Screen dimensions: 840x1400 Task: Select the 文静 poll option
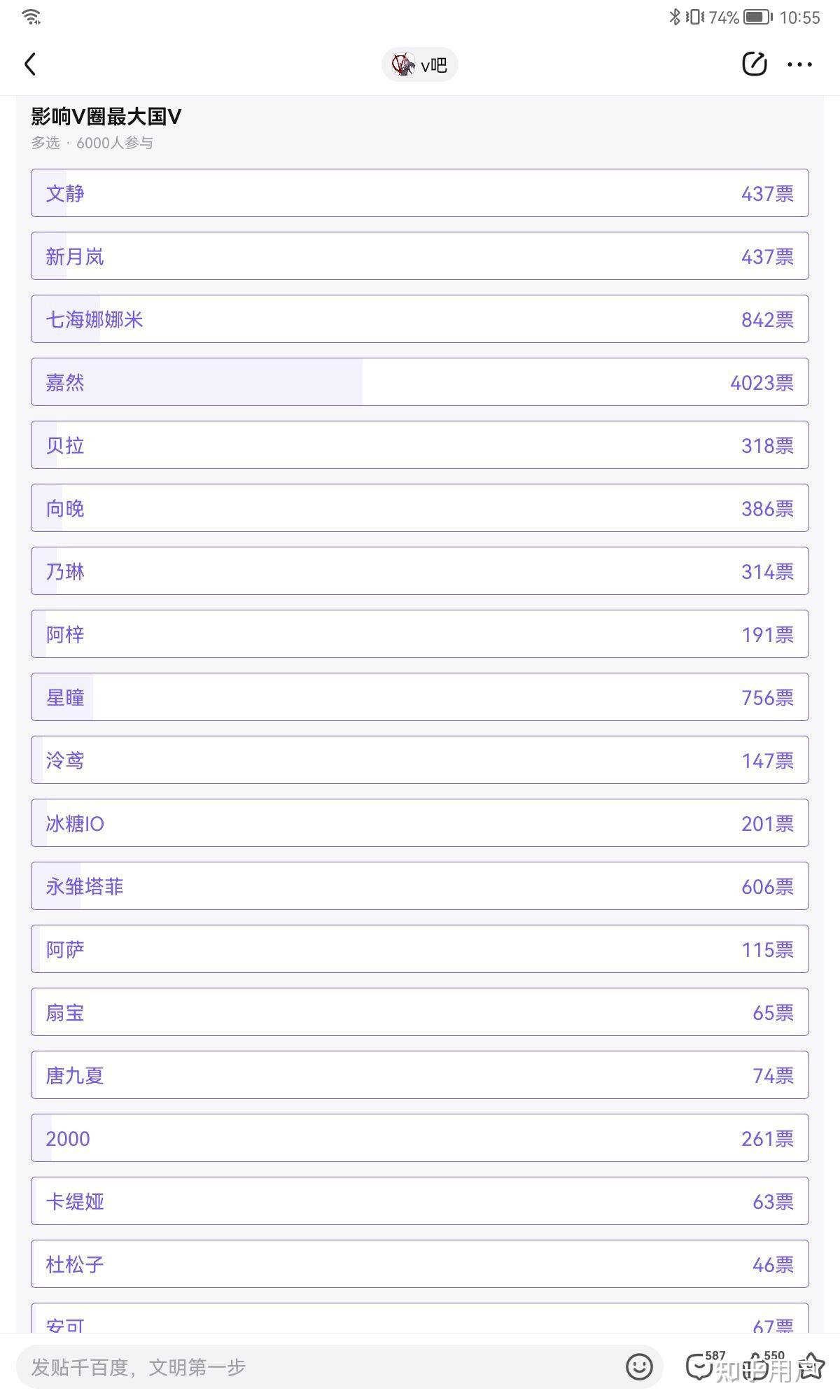(x=420, y=193)
